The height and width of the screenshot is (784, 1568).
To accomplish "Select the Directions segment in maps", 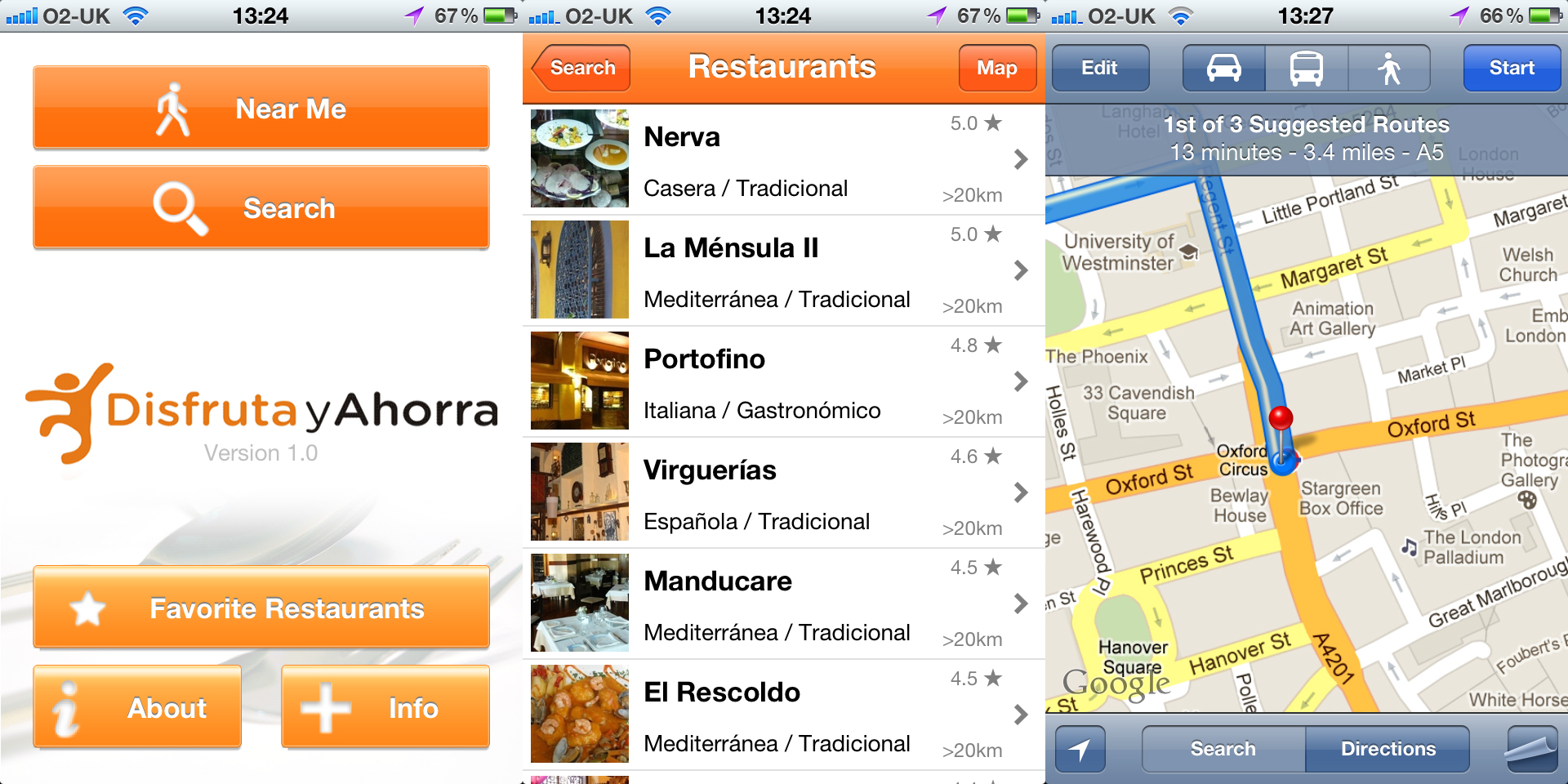I will (1388, 749).
